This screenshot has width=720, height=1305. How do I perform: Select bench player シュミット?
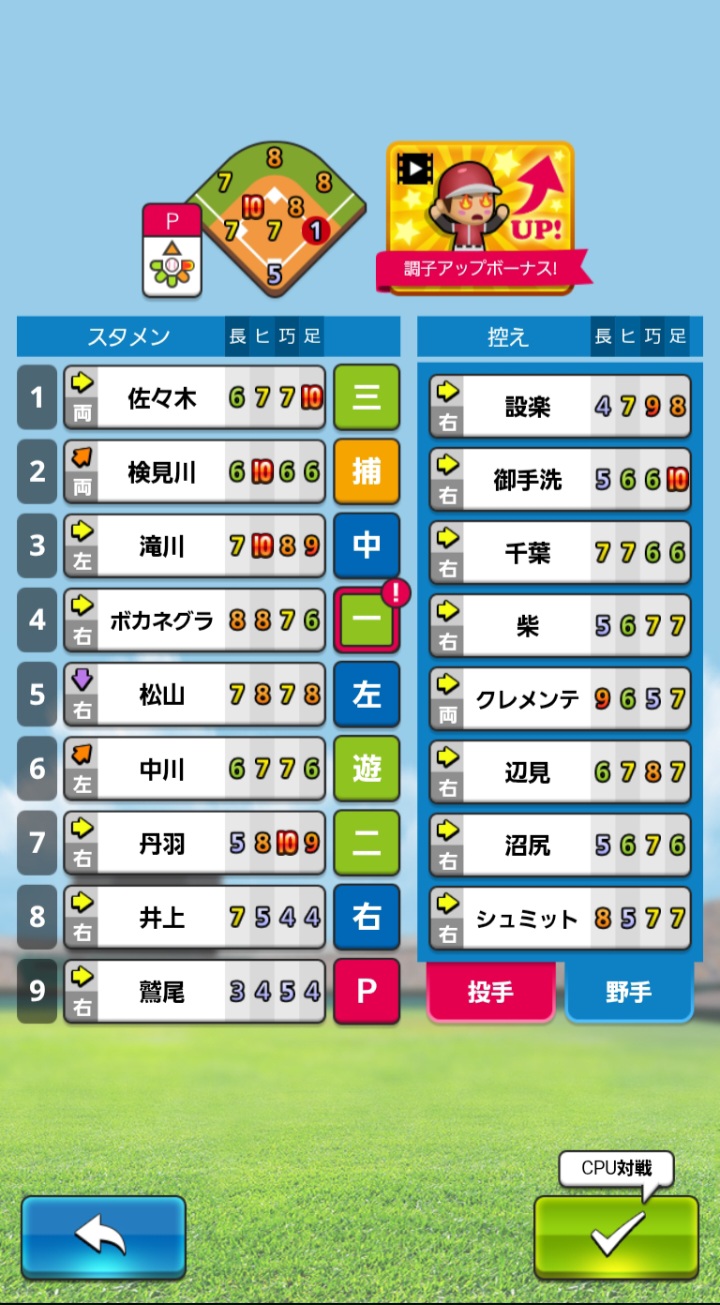[x=560, y=918]
